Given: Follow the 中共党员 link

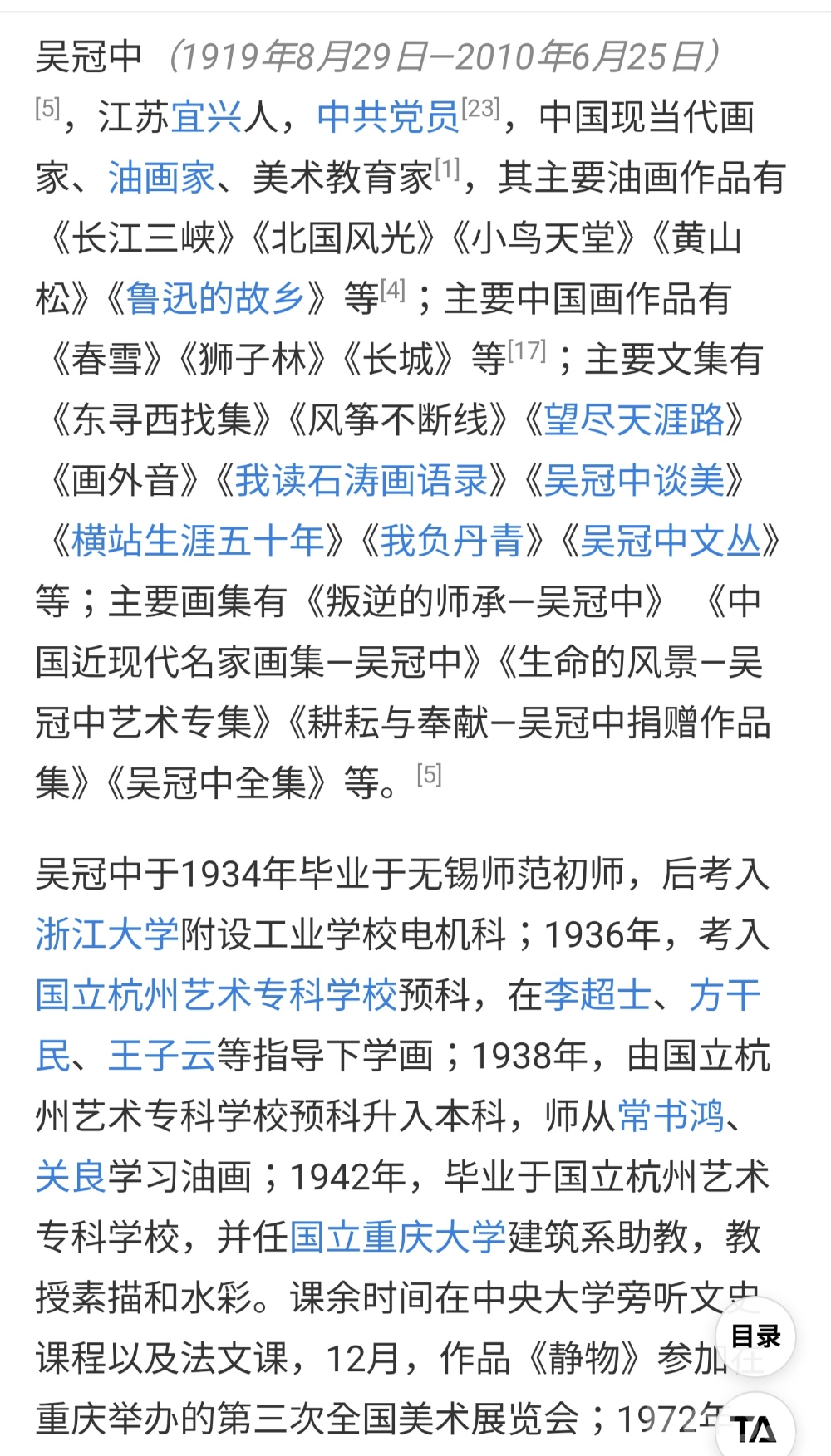Looking at the screenshot, I should [387, 117].
